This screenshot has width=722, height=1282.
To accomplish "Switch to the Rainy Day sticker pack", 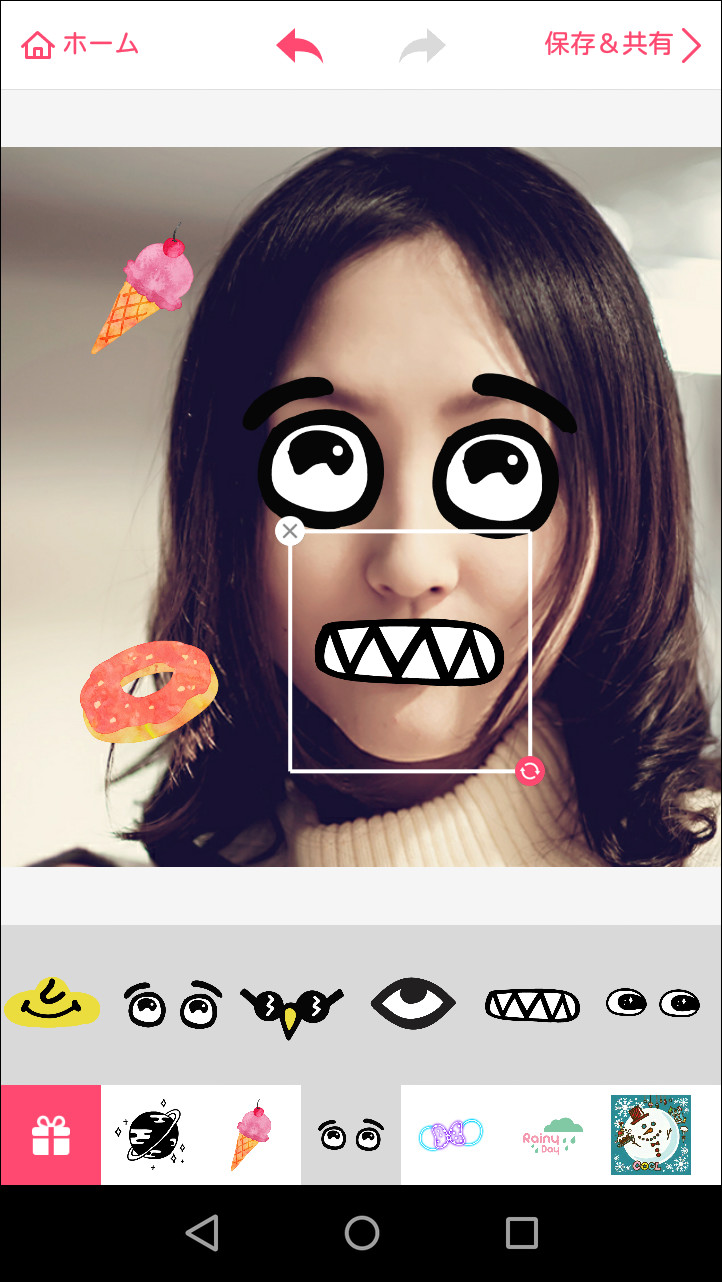I will (x=551, y=1135).
